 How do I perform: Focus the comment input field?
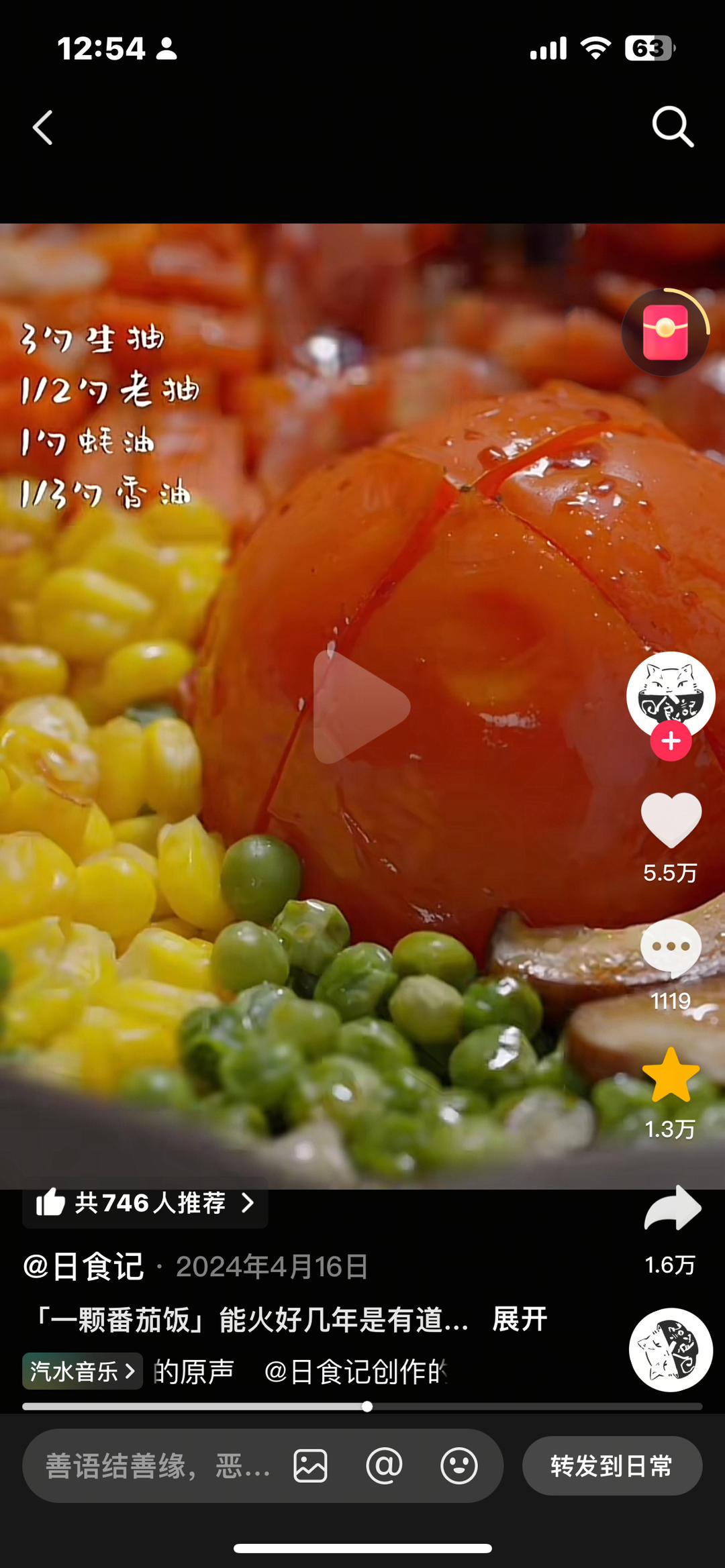158,1466
